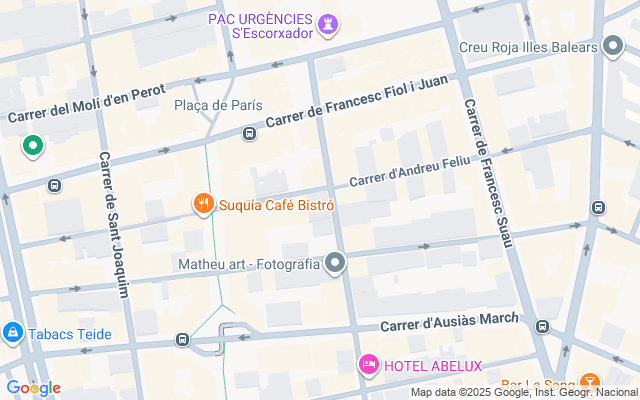
Task: Open the Tabacs Teide shop marker
Action: 12,333
